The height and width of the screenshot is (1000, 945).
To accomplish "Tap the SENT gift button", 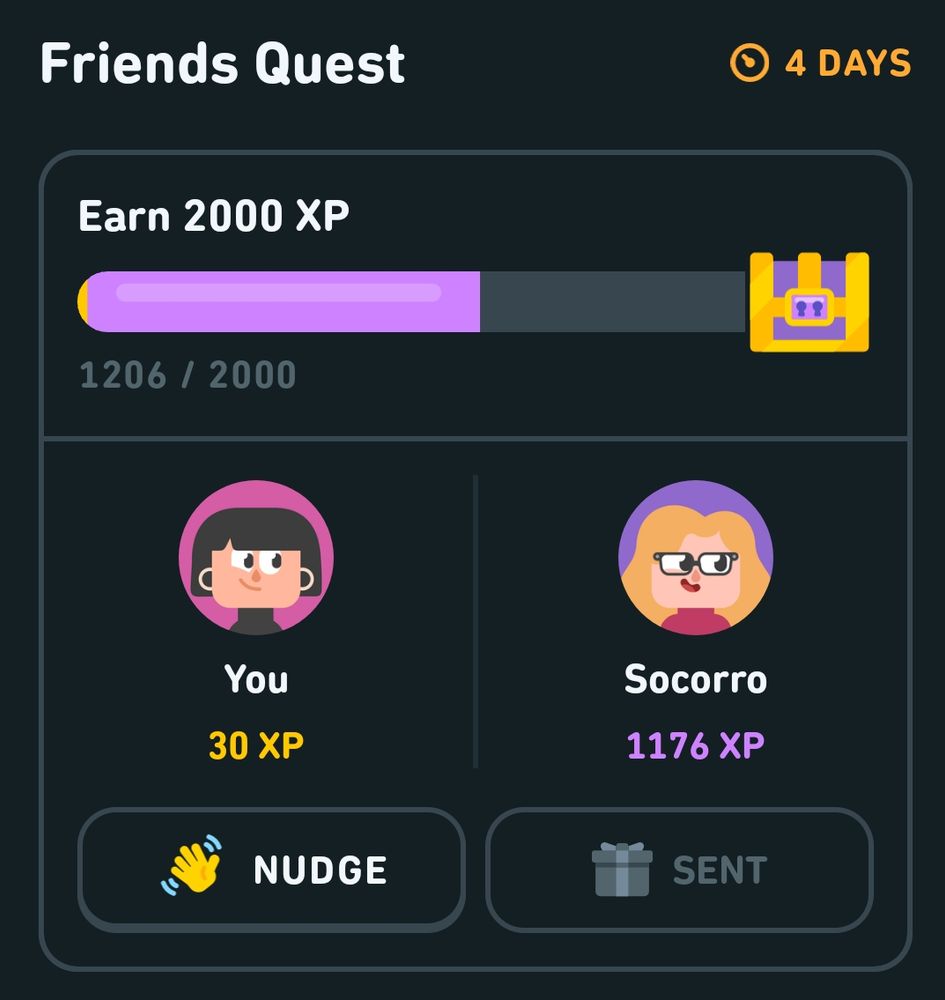I will point(679,868).
